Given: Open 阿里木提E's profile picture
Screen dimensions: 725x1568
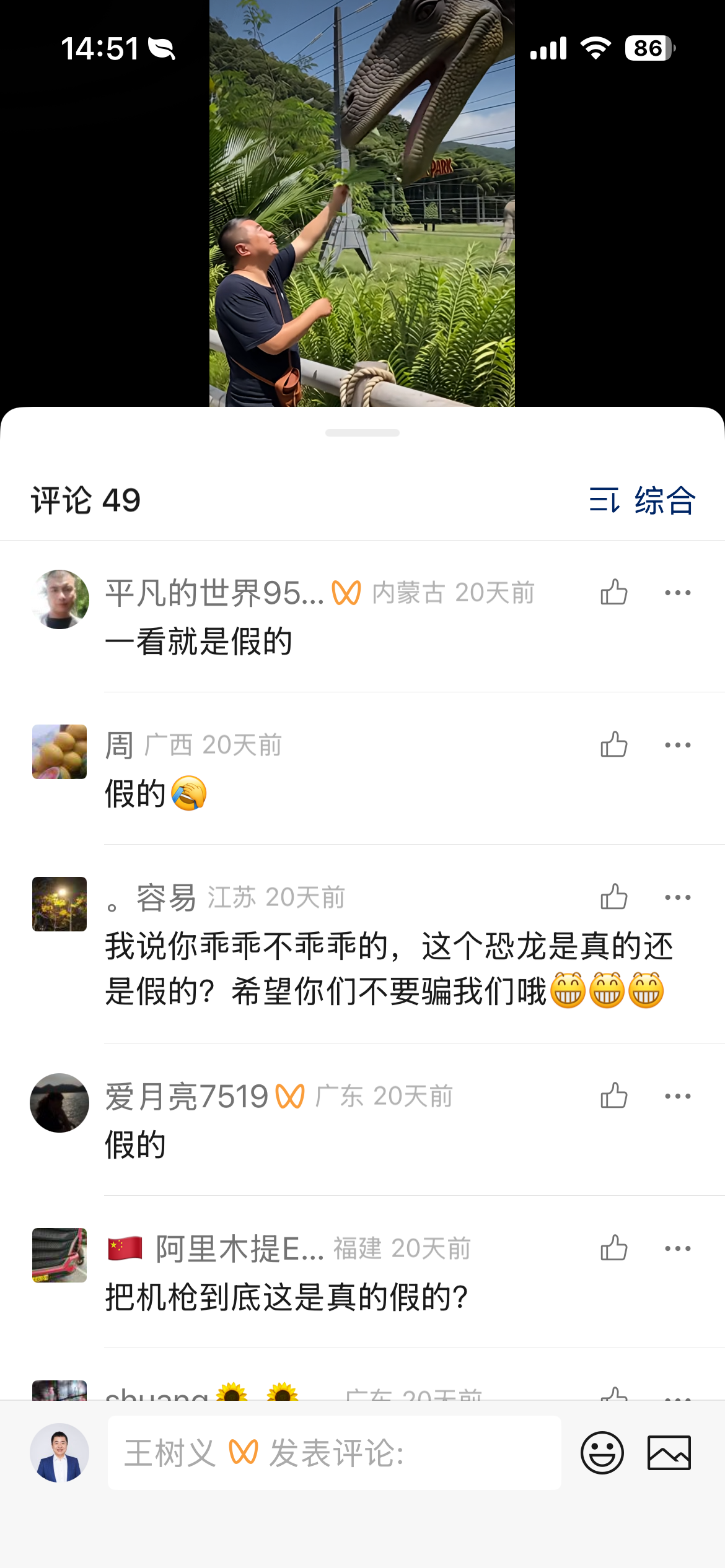Looking at the screenshot, I should 59,1255.
